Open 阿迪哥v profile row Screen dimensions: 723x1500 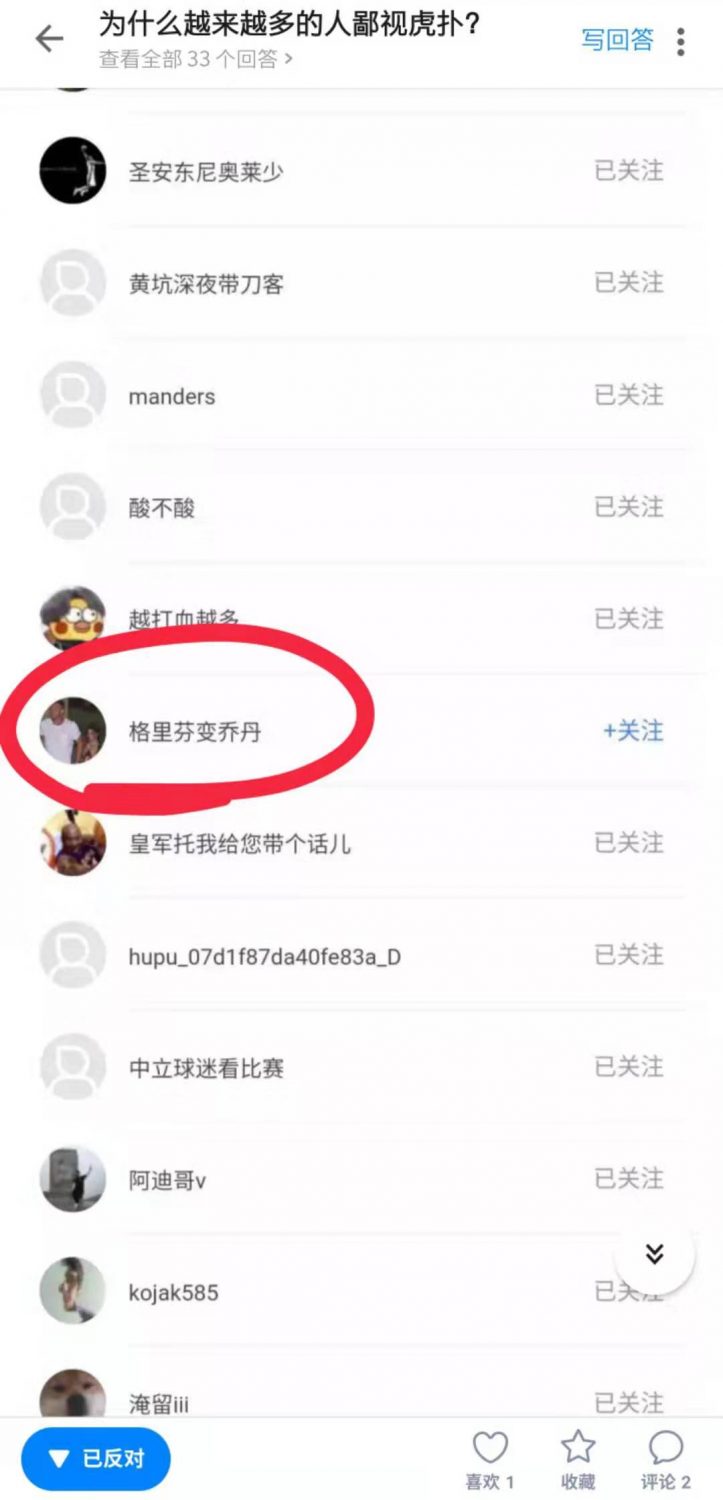pos(168,1181)
